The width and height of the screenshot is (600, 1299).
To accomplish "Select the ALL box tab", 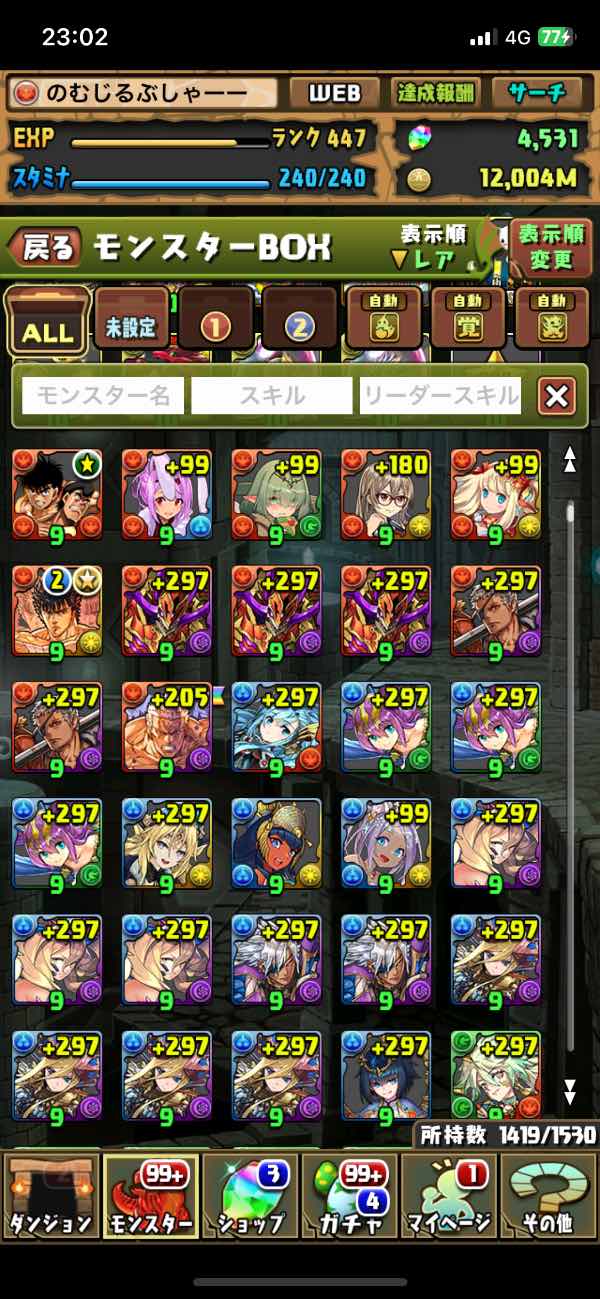I will coord(46,322).
